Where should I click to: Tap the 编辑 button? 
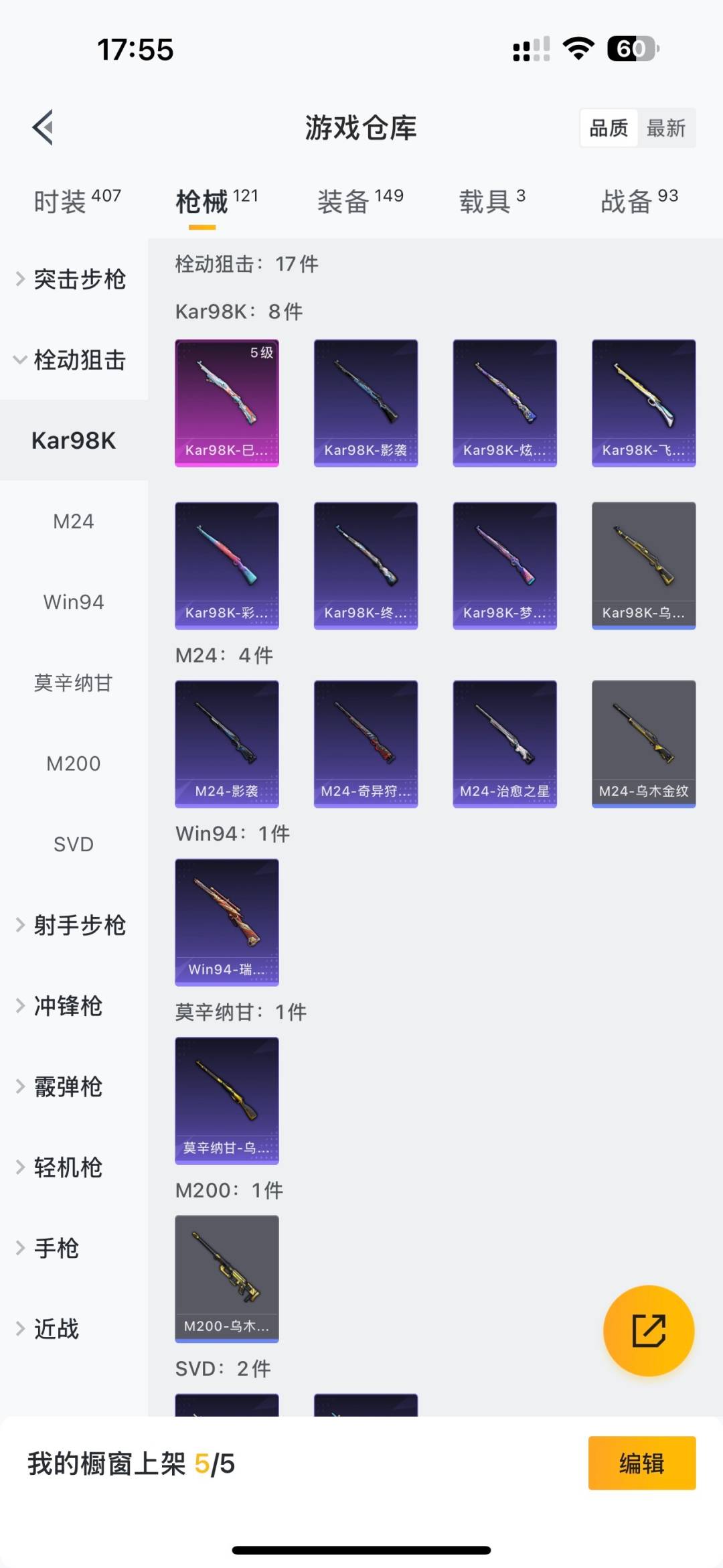641,1464
